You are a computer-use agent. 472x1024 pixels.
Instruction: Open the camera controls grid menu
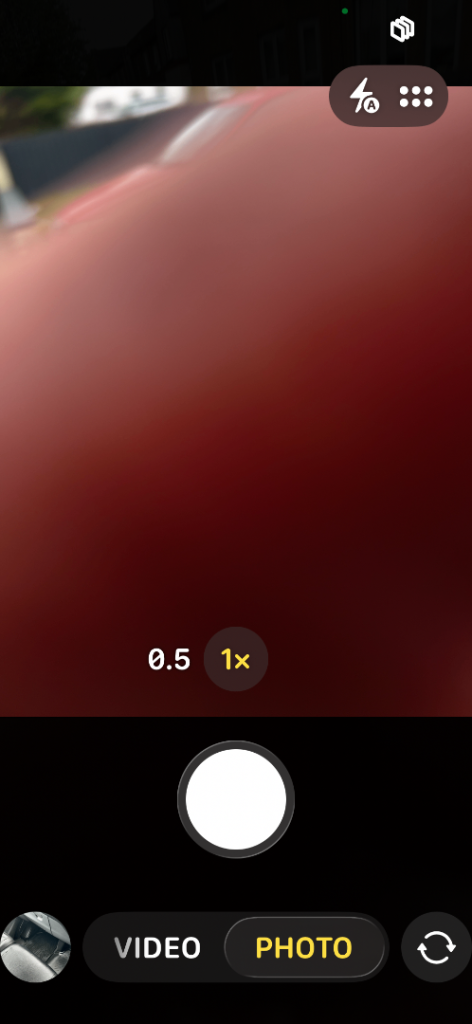[x=416, y=97]
